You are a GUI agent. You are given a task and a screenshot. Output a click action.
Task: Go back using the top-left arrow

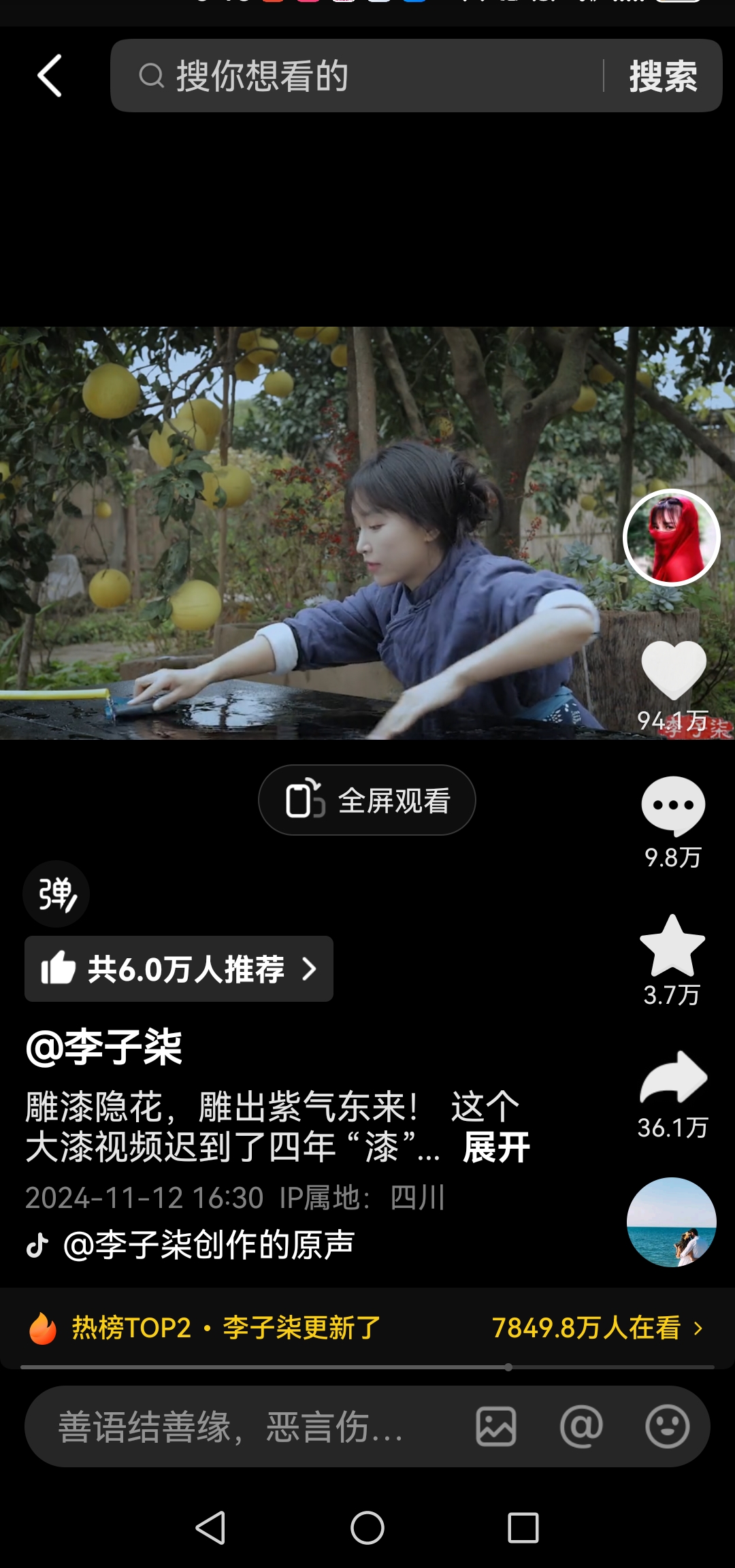[x=50, y=76]
